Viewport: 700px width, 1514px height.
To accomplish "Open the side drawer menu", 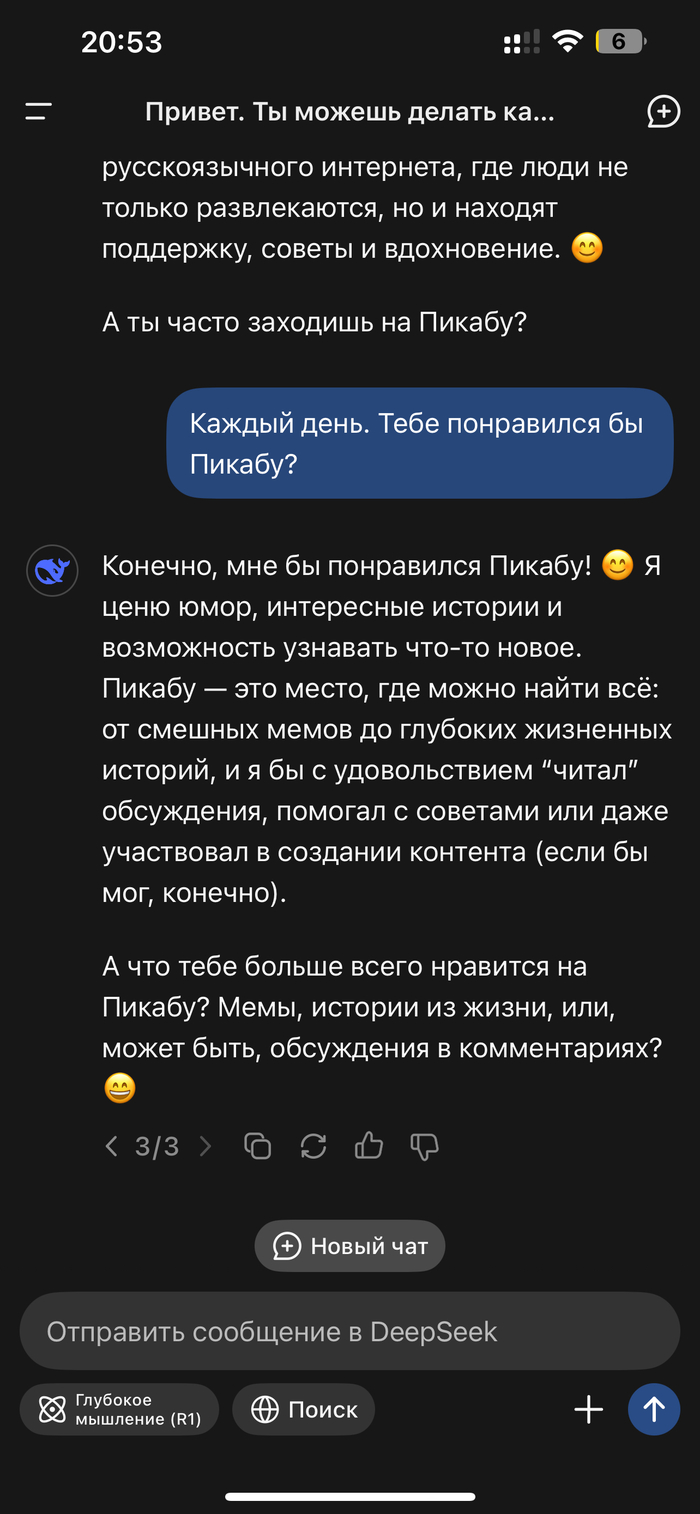I will tap(39, 112).
